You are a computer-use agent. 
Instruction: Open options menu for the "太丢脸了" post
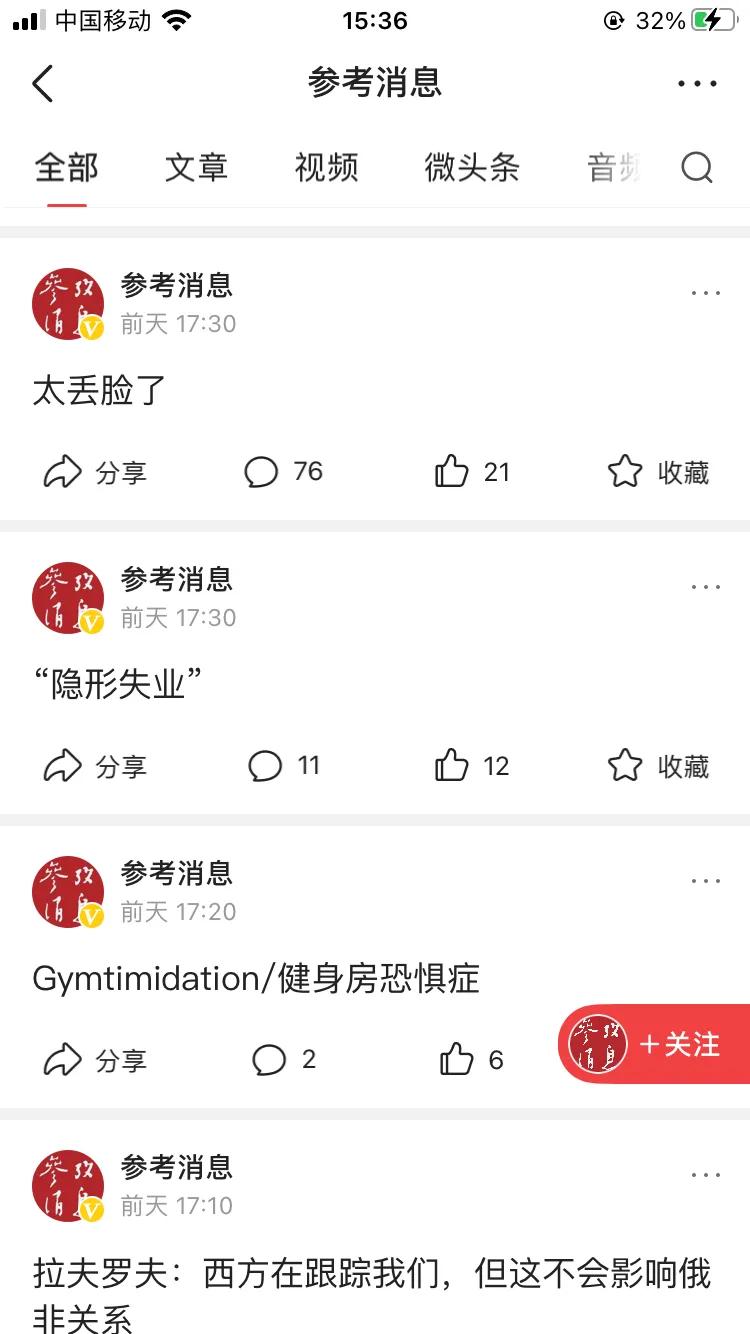tap(706, 292)
